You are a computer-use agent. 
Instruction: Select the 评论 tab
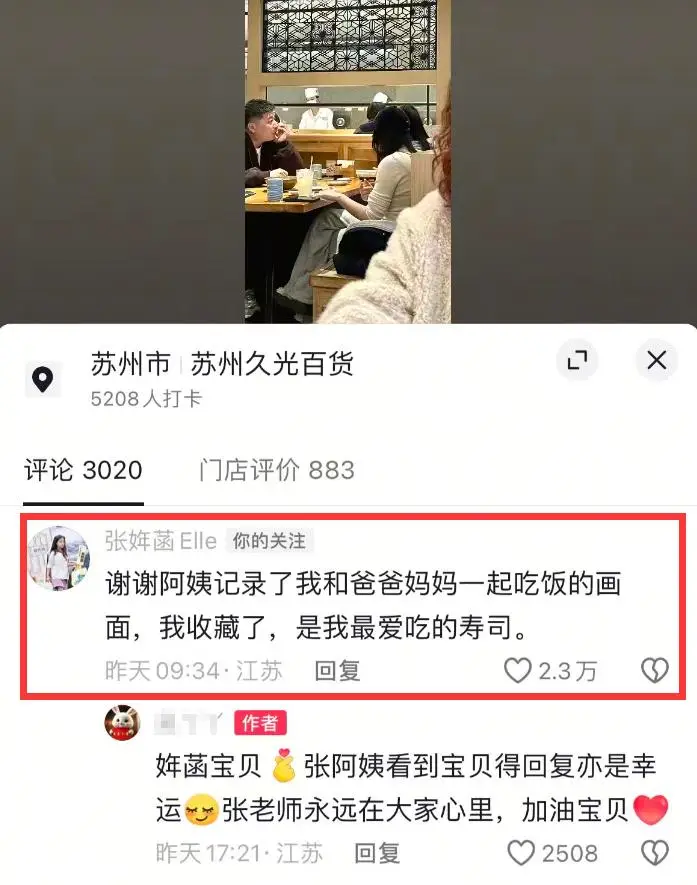[x=84, y=469]
